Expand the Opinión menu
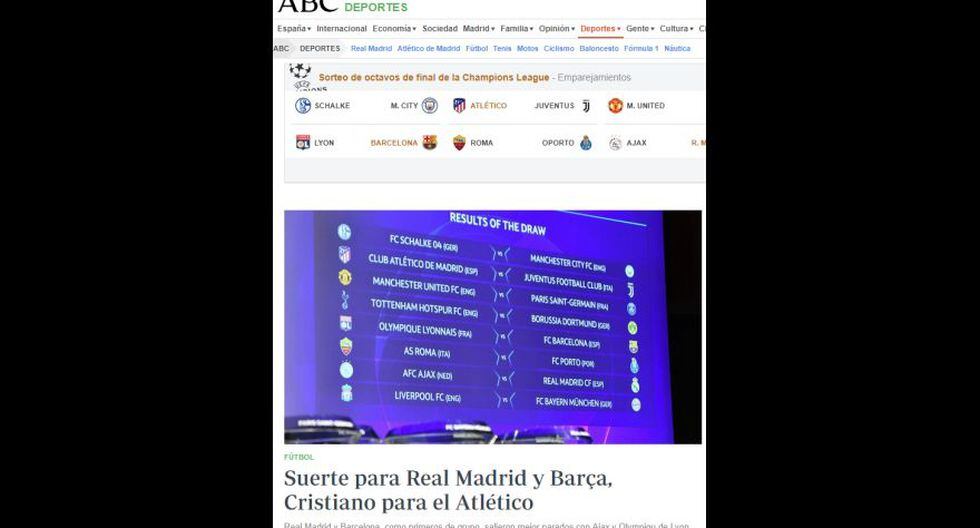The image size is (980, 528). pyautogui.click(x=556, y=29)
